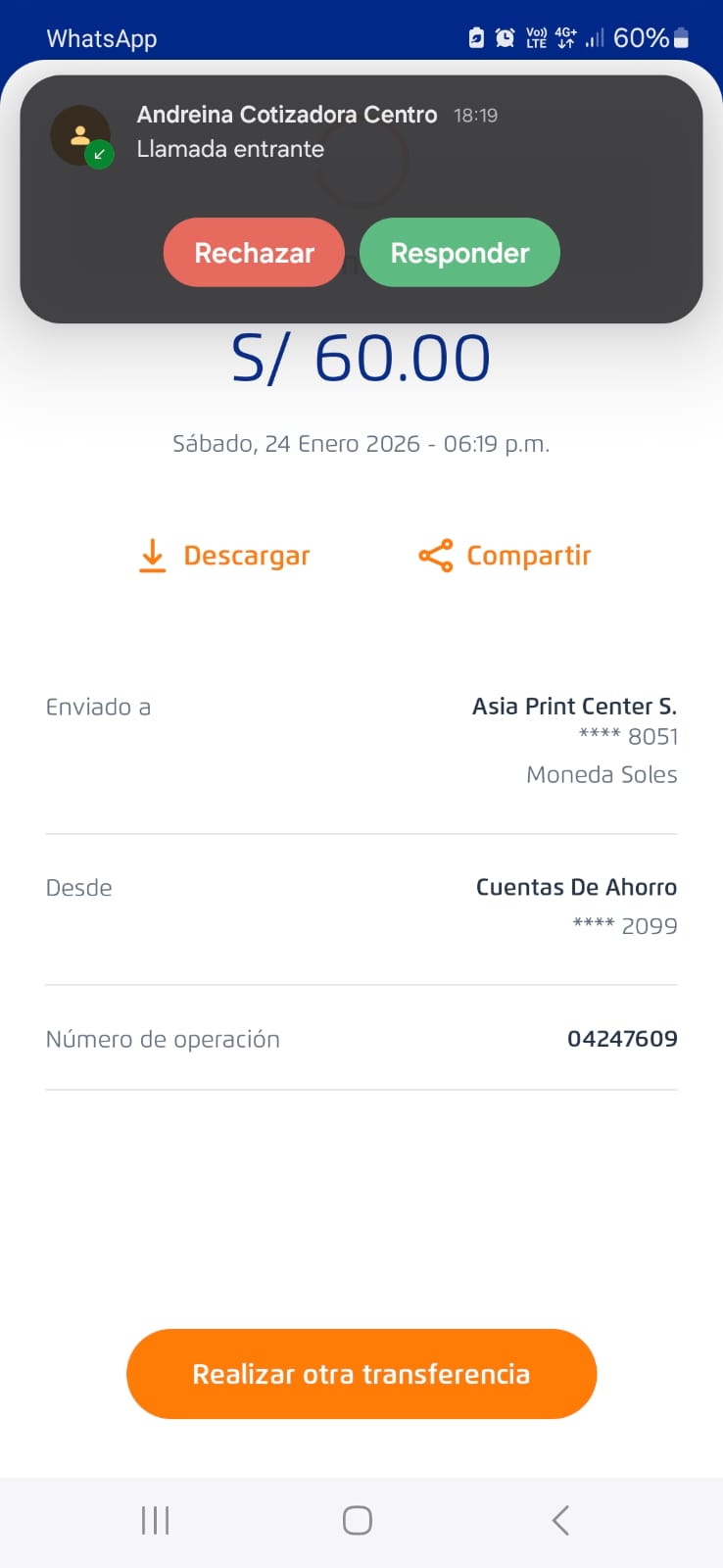Share the receipt using Compartir
Screen dimensions: 723x1568
coord(505,556)
